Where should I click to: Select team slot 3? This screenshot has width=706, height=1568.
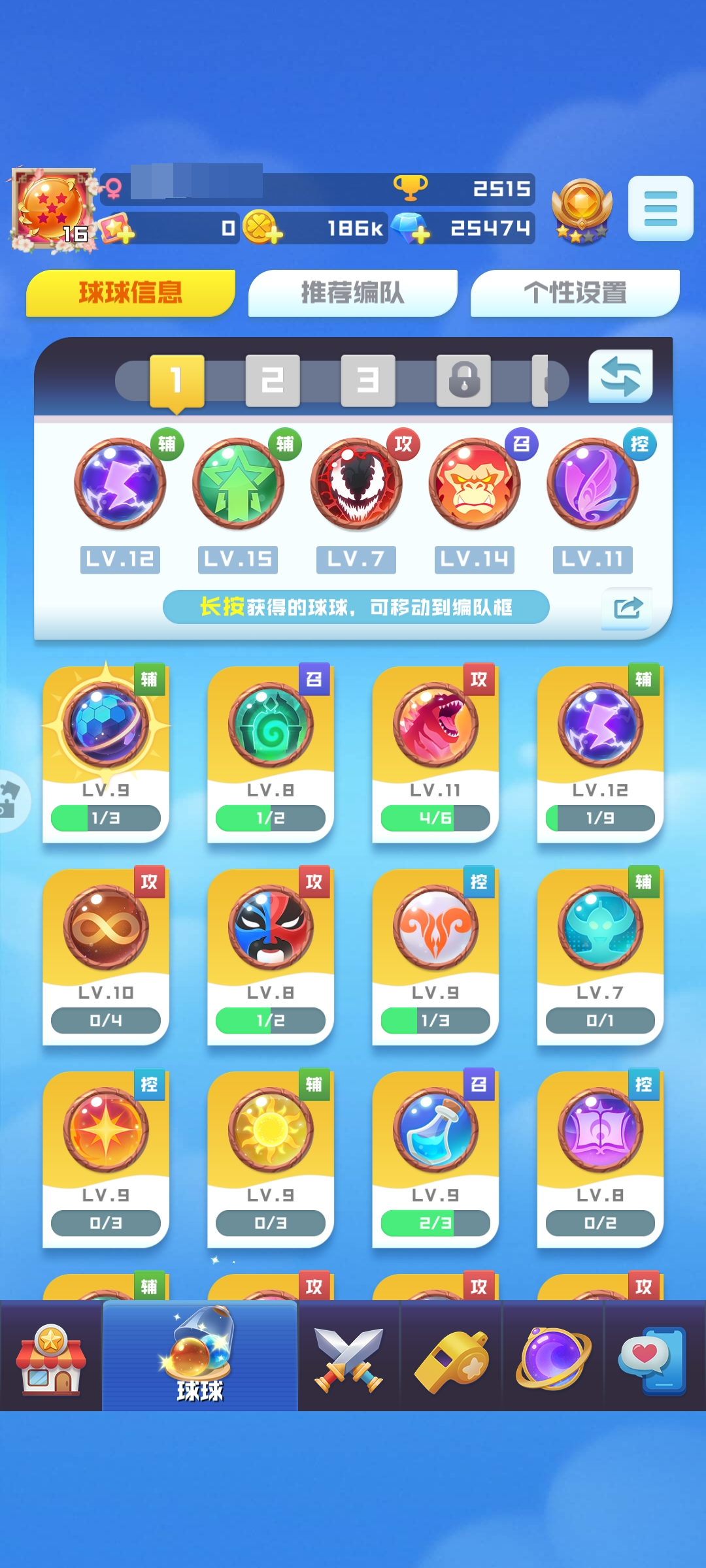[367, 380]
